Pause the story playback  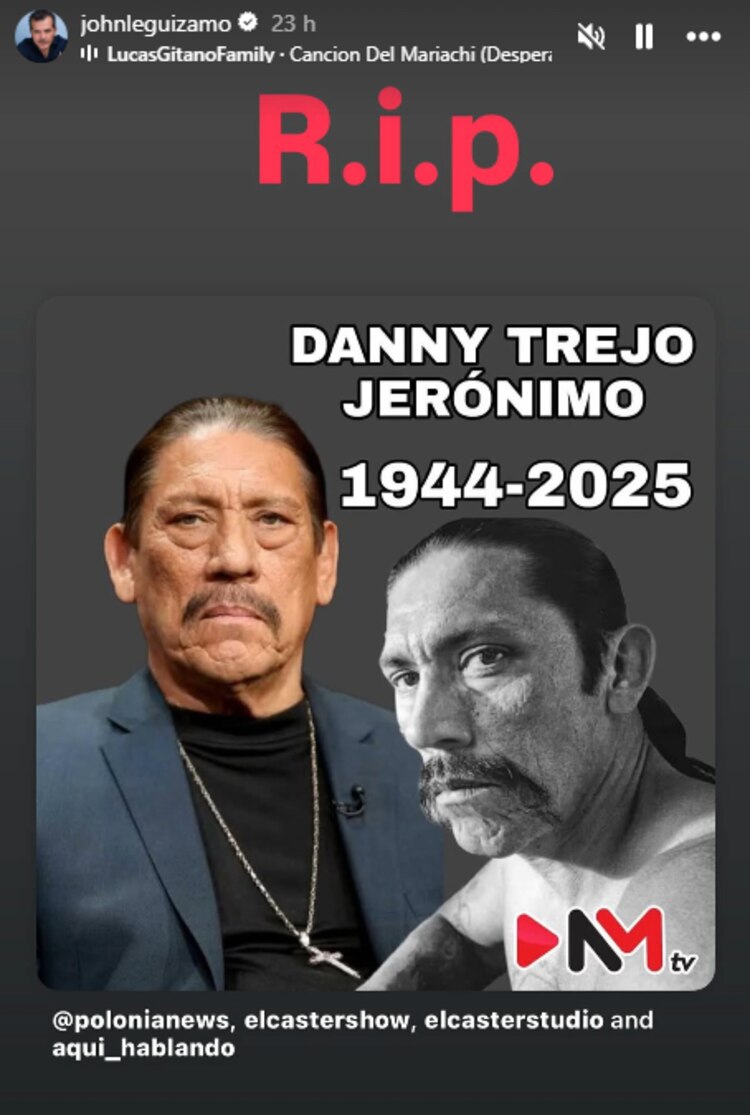click(644, 37)
